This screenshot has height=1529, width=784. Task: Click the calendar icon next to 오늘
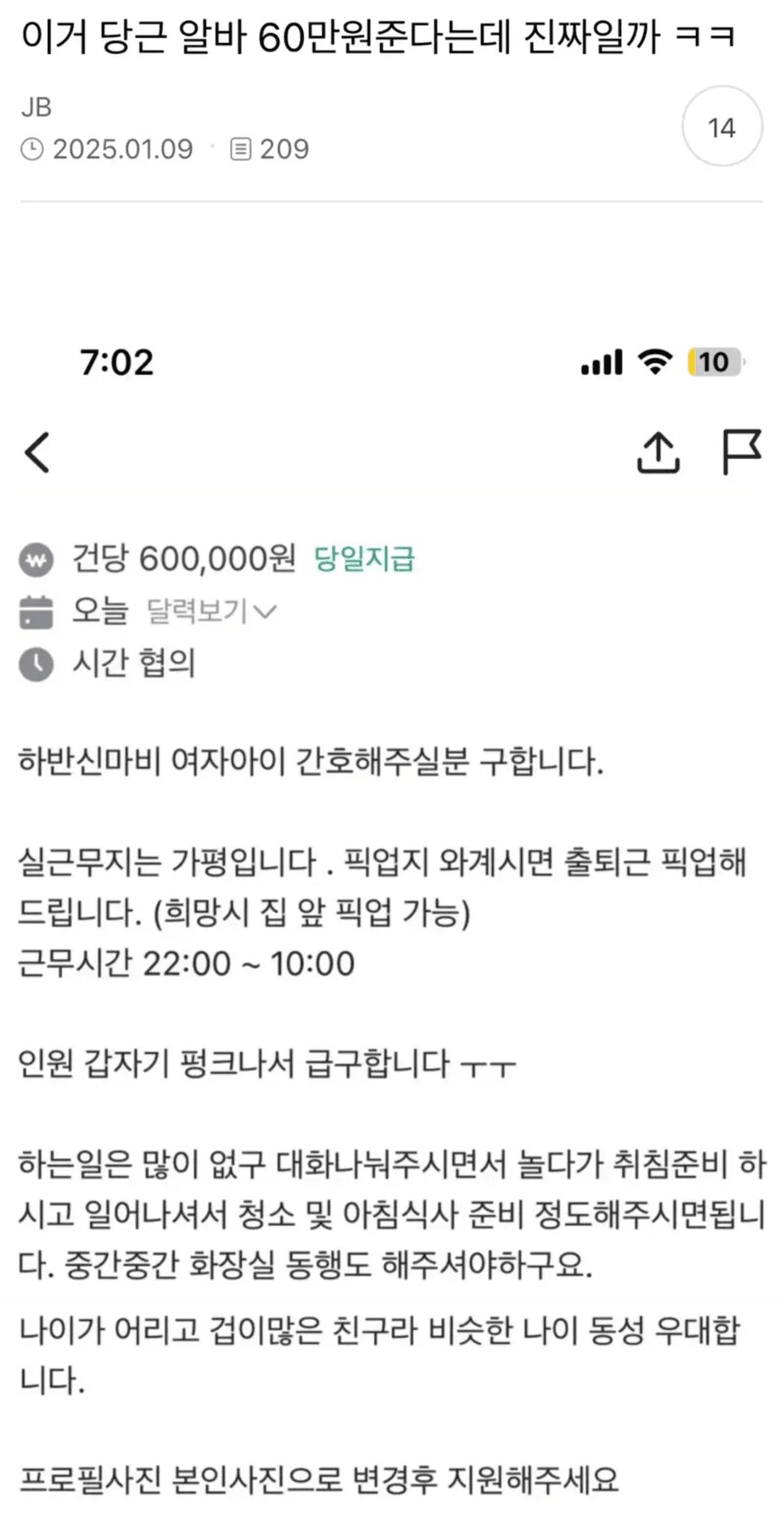[32, 610]
